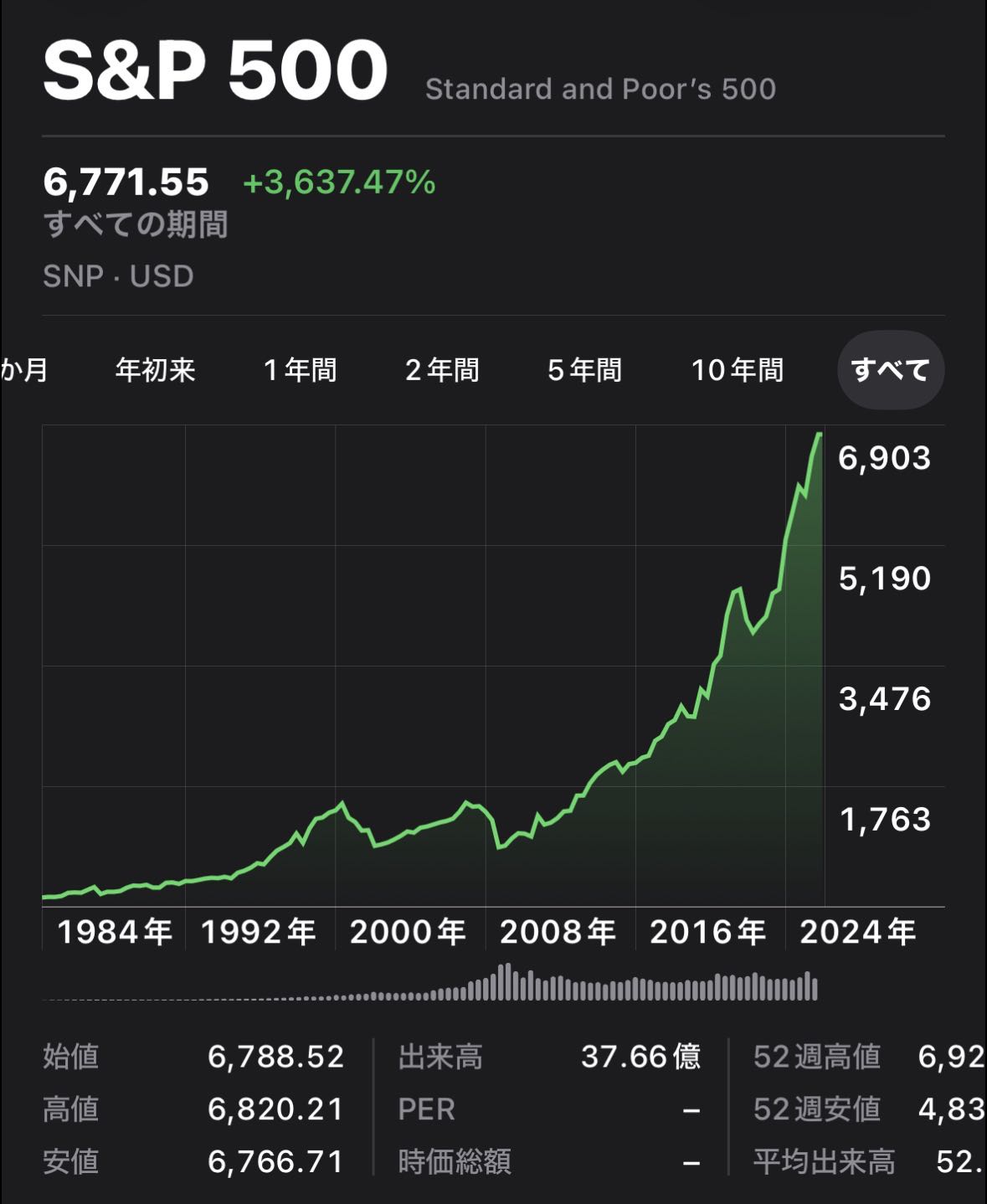
Task: Choose the 5年間 time range
Action: point(584,369)
